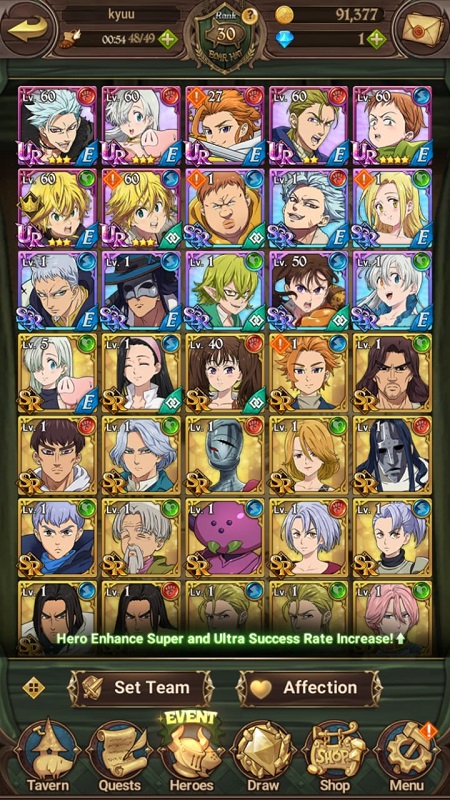Open the Lv. 27 UR hero card
The width and height of the screenshot is (450, 800).
click(x=225, y=125)
